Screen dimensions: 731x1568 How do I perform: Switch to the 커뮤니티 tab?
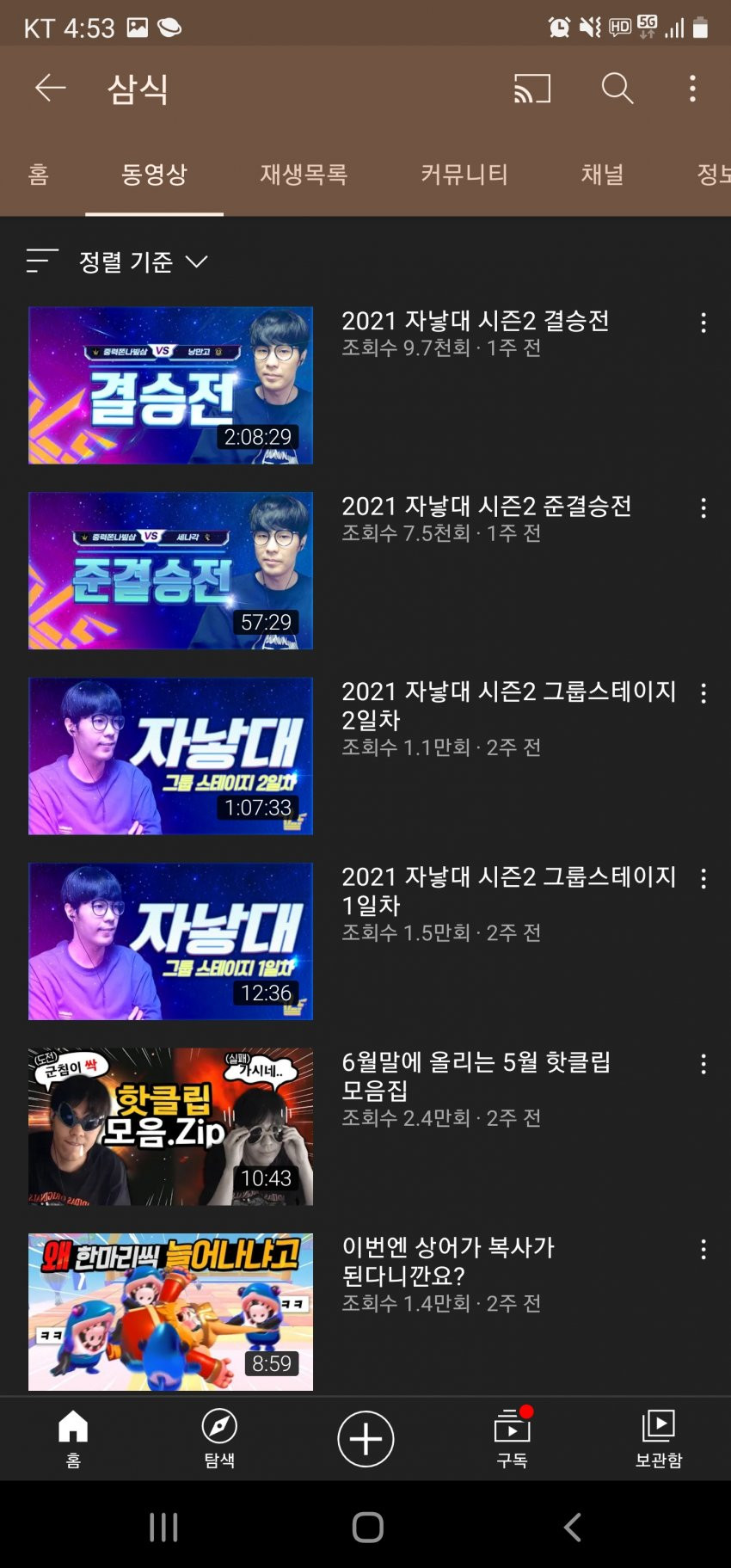(464, 175)
